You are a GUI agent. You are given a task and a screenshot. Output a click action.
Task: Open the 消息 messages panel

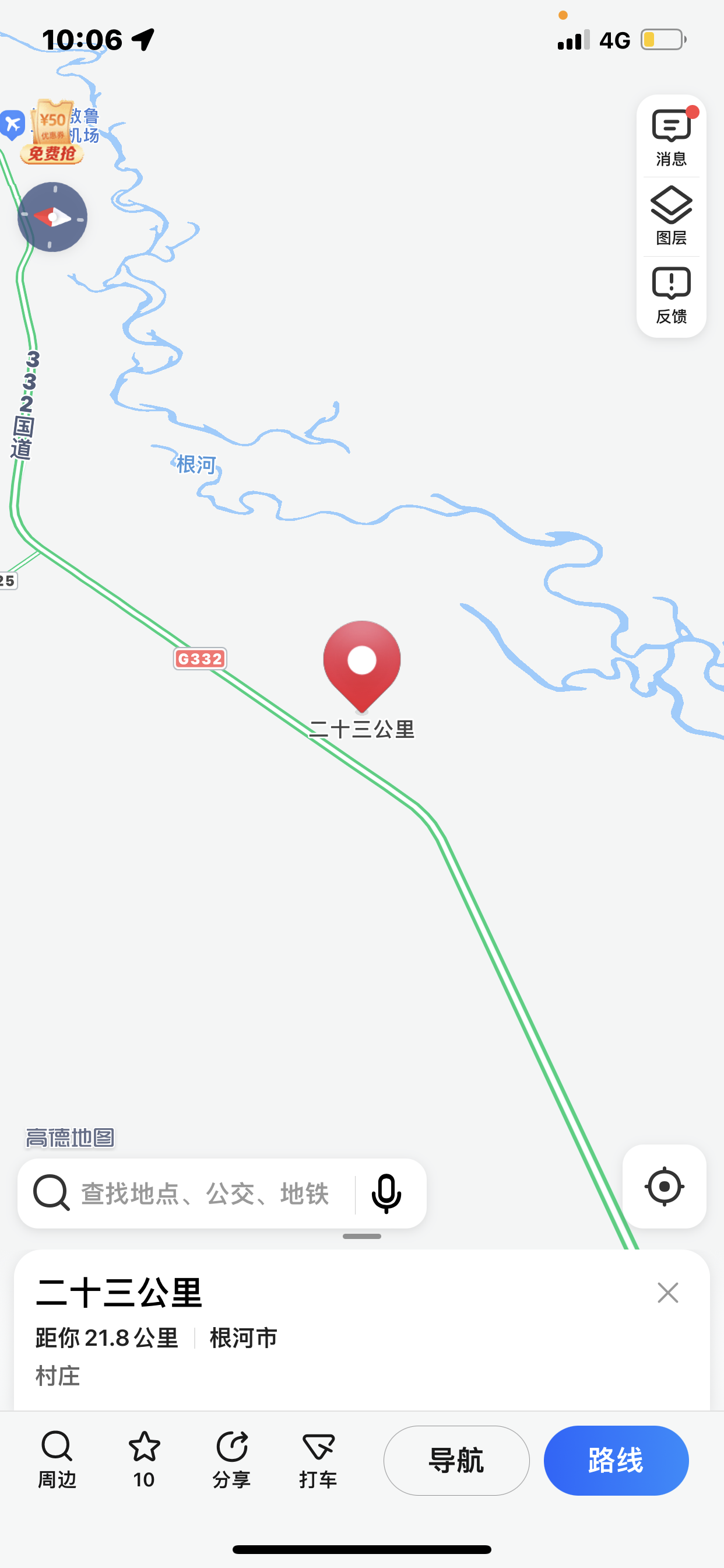pyautogui.click(x=671, y=137)
